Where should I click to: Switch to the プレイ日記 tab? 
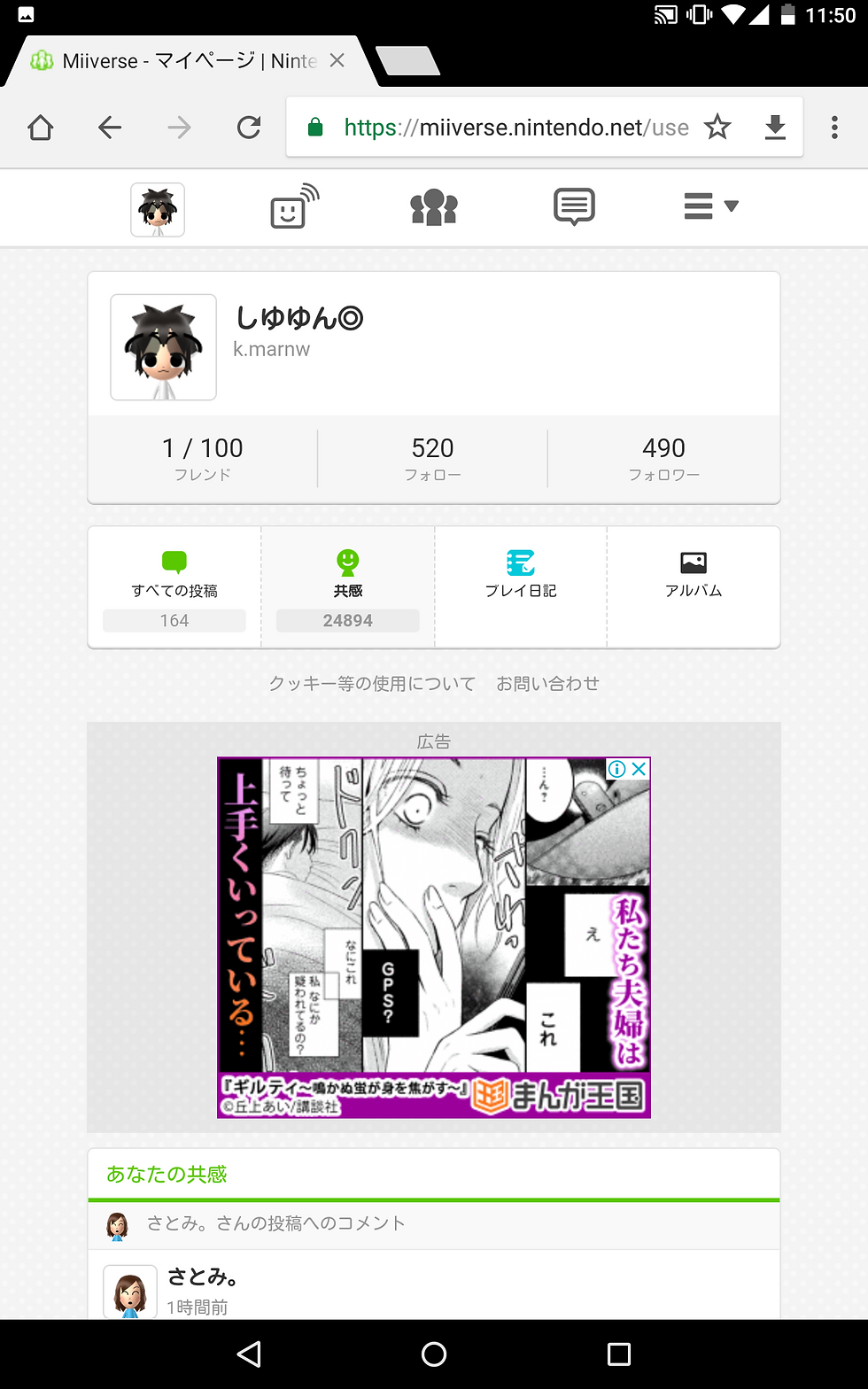(521, 574)
